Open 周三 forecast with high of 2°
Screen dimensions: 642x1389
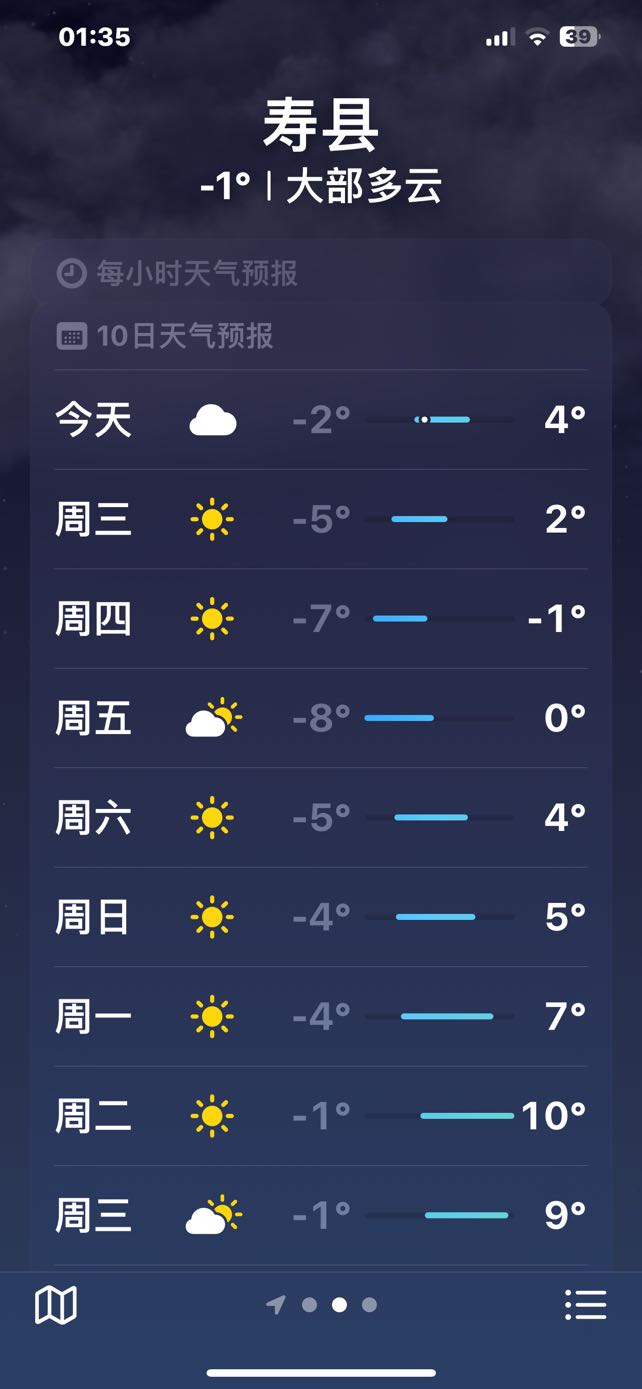click(320, 519)
